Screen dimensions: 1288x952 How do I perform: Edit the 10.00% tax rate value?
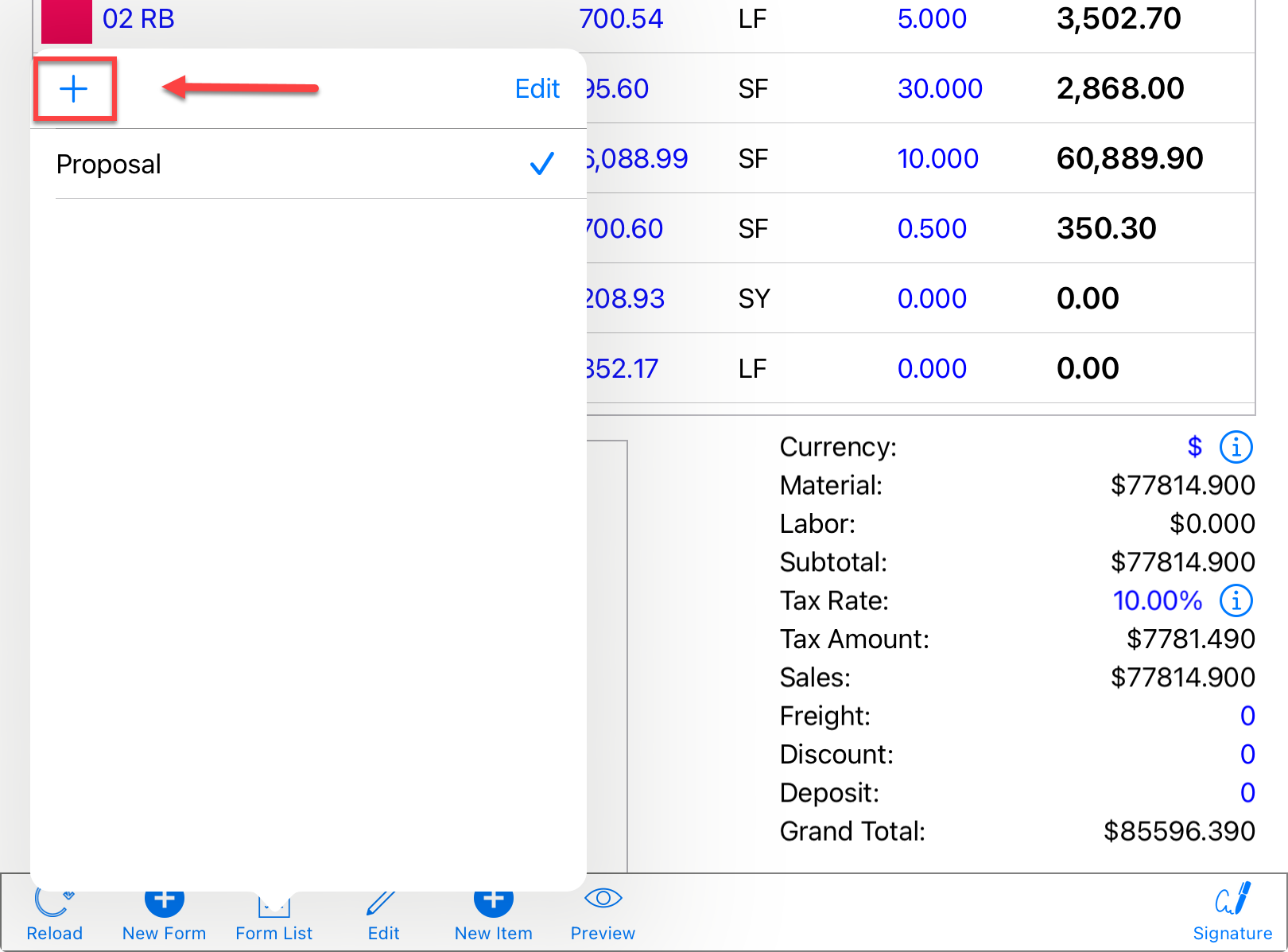1157,600
